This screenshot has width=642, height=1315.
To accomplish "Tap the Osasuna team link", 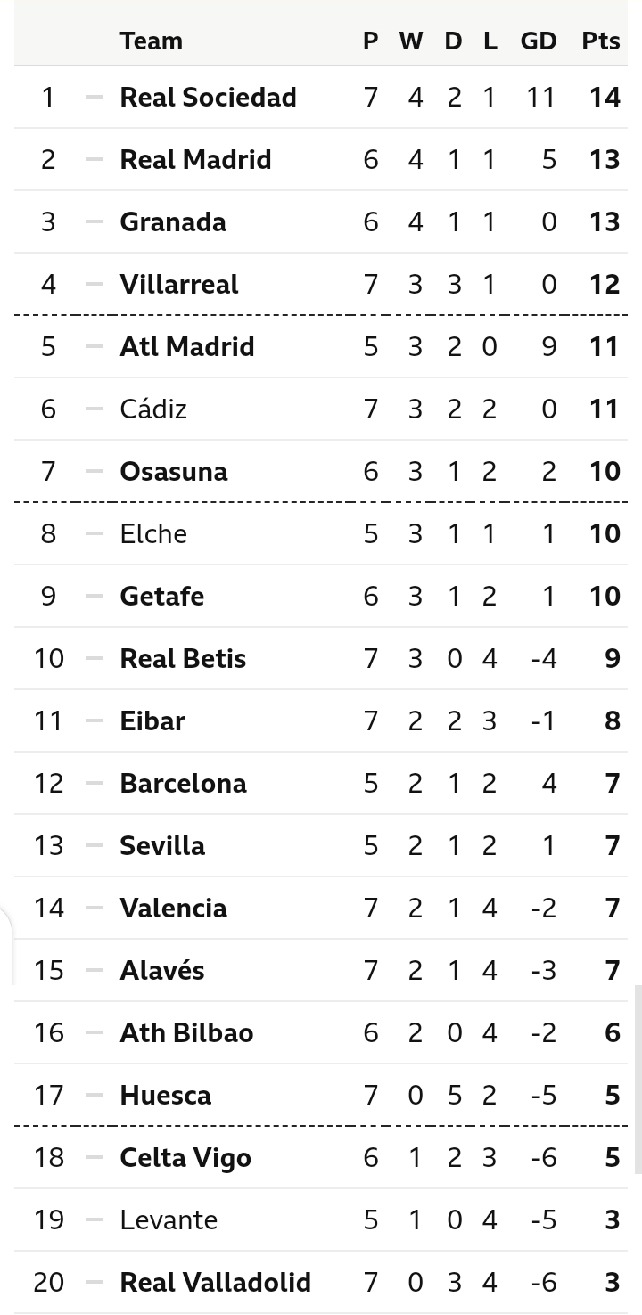I will [x=173, y=471].
